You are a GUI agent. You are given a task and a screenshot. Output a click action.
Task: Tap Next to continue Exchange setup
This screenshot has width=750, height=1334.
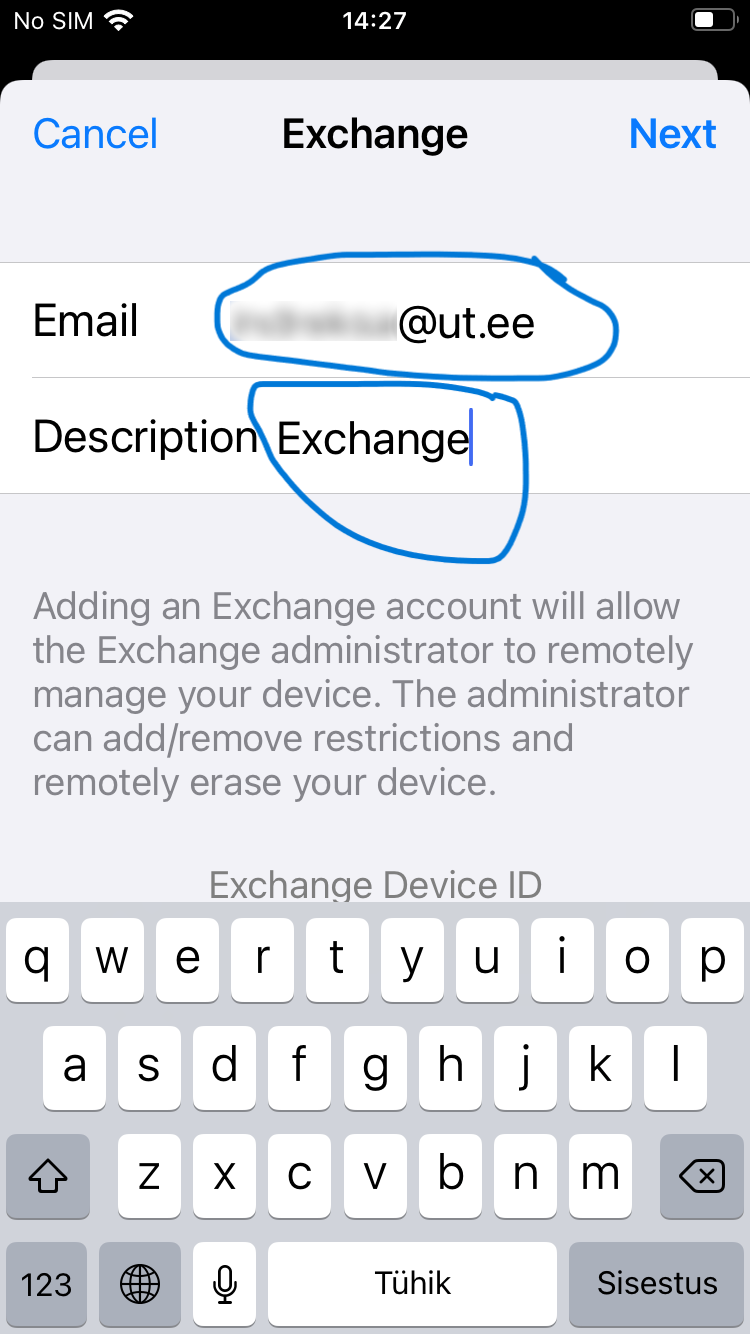click(x=672, y=134)
